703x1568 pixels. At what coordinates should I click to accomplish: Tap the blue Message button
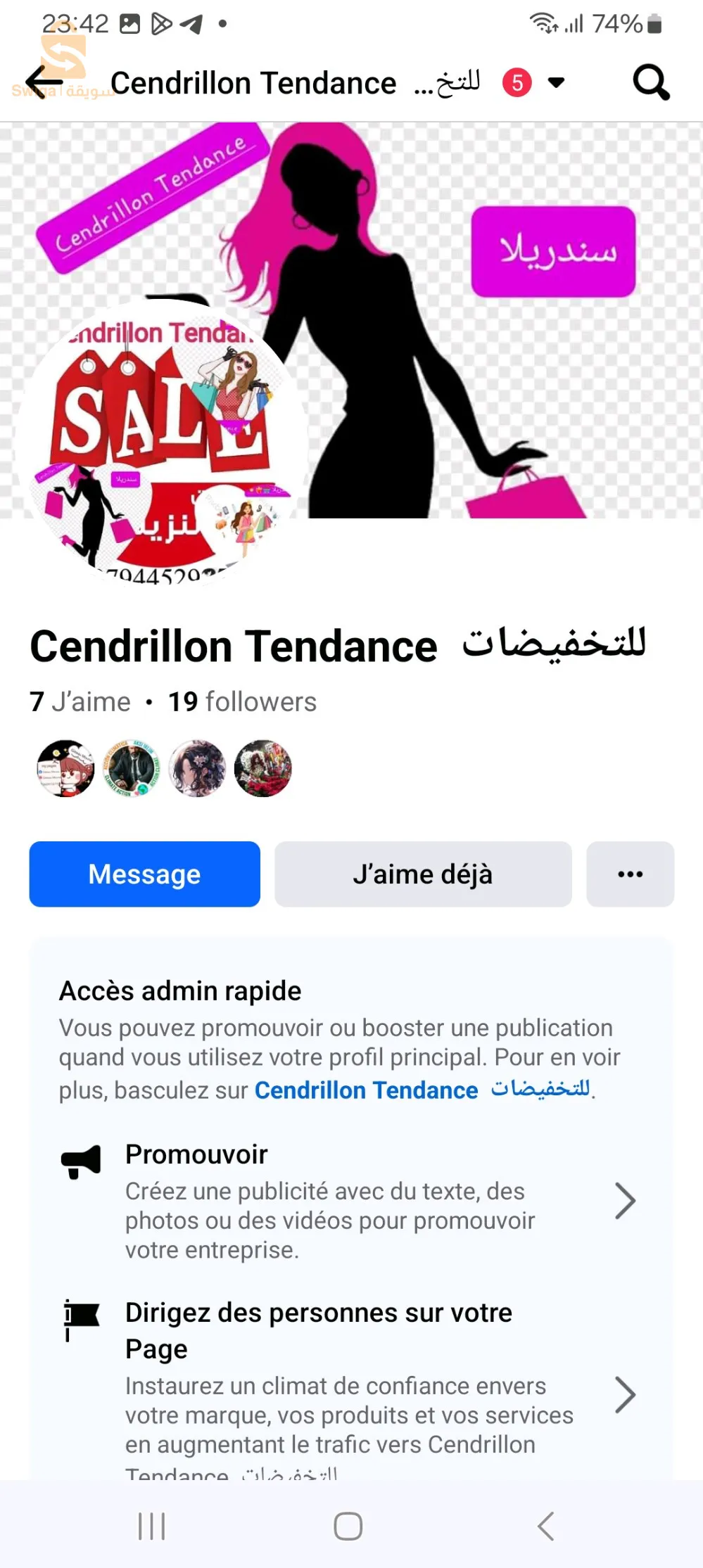(144, 874)
